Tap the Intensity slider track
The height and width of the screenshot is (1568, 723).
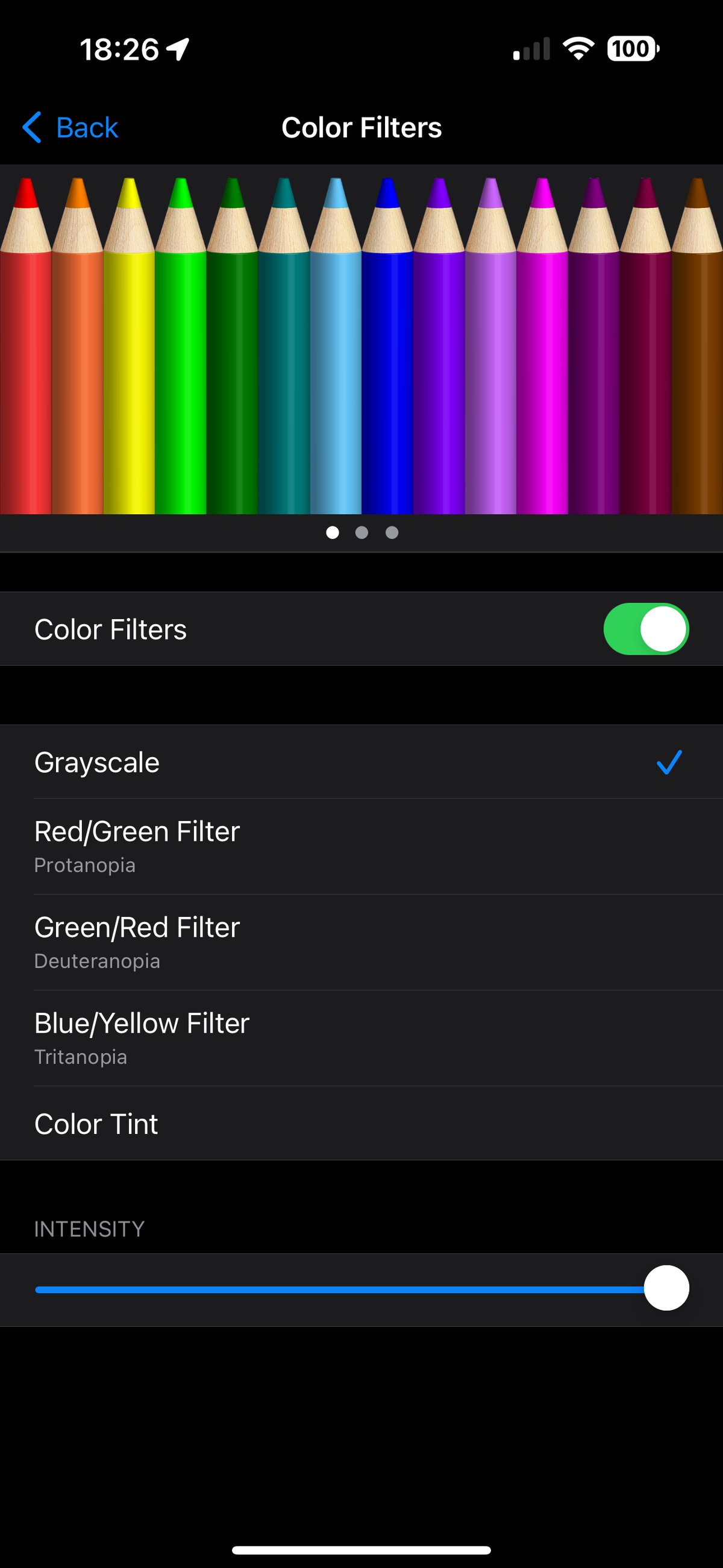click(x=361, y=1289)
